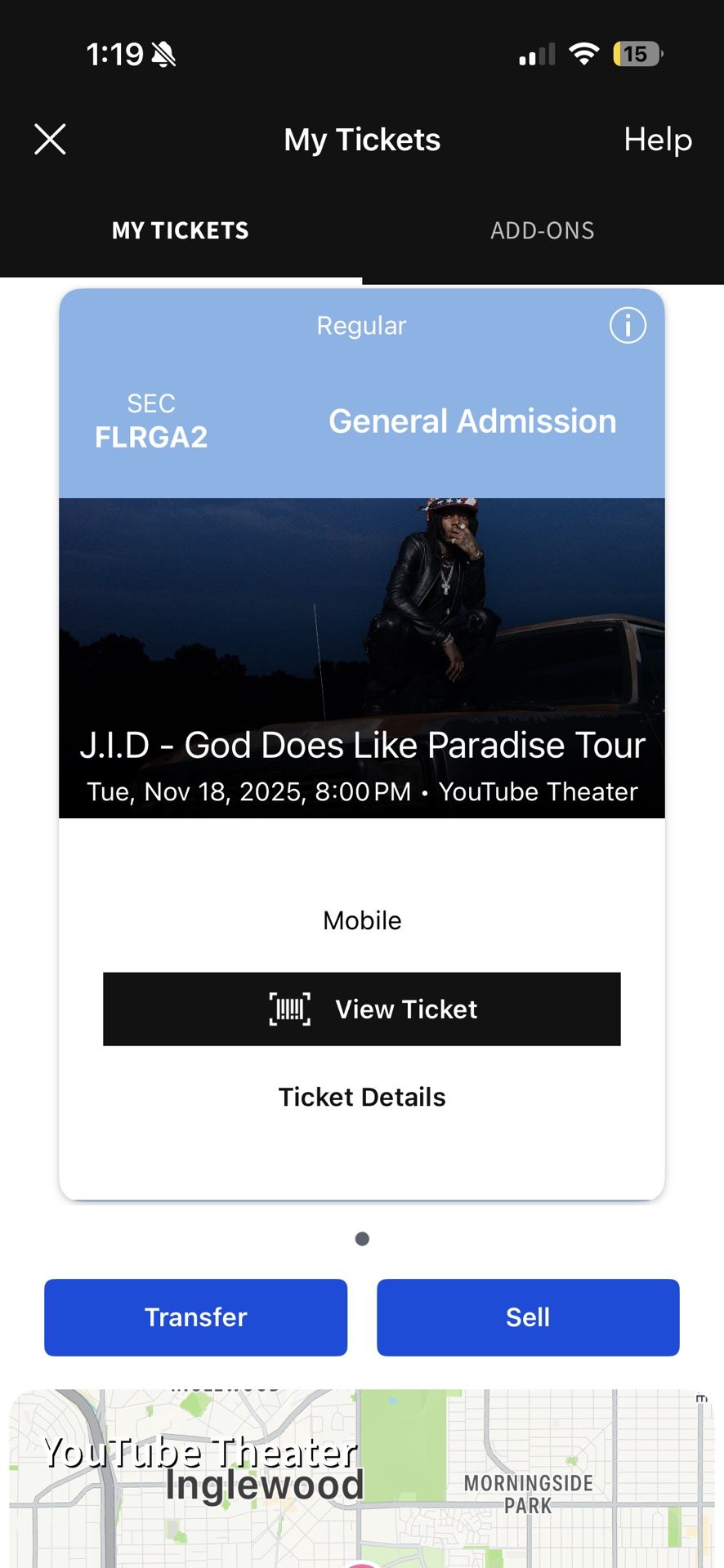
Task: Switch to the ADD-ONS tab
Action: tap(543, 230)
